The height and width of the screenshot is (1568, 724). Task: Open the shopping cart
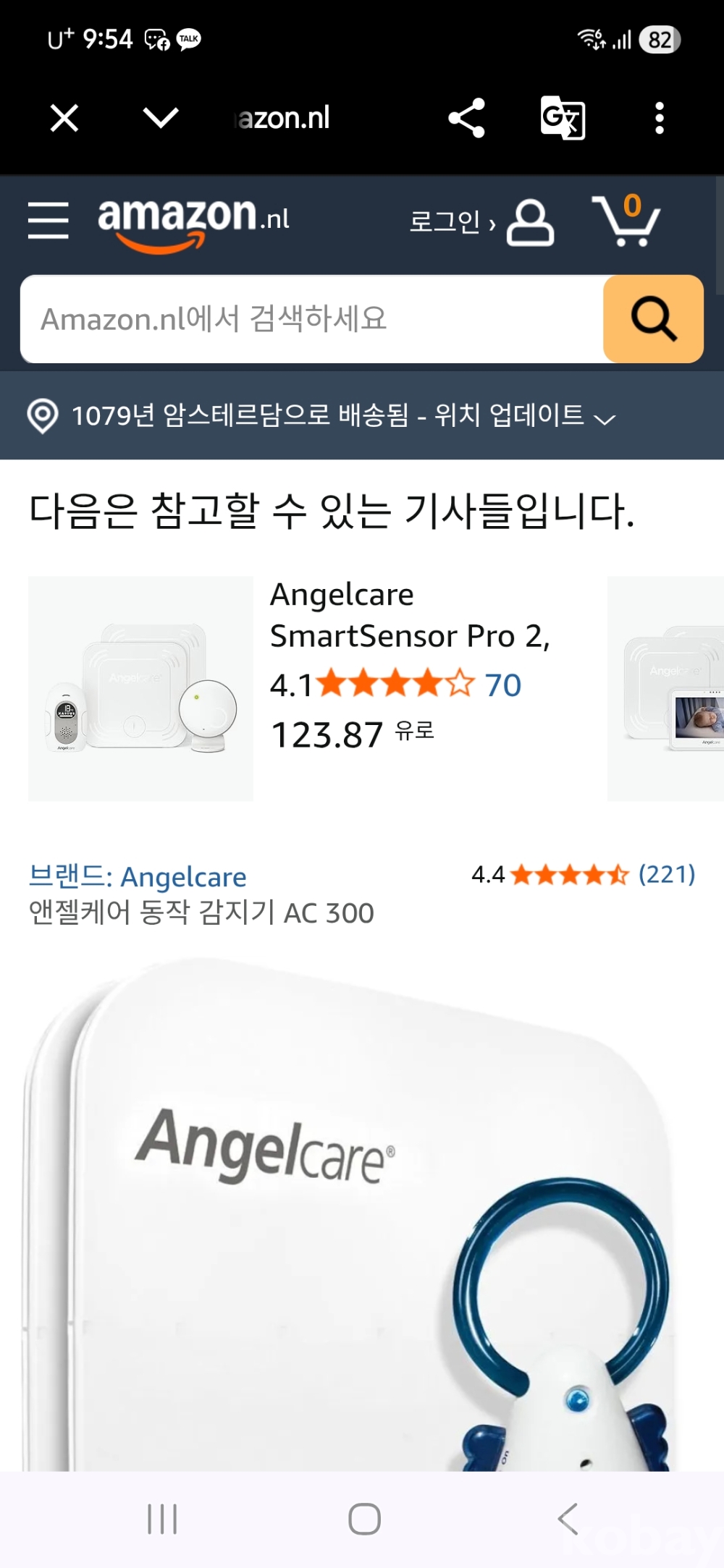coord(626,221)
